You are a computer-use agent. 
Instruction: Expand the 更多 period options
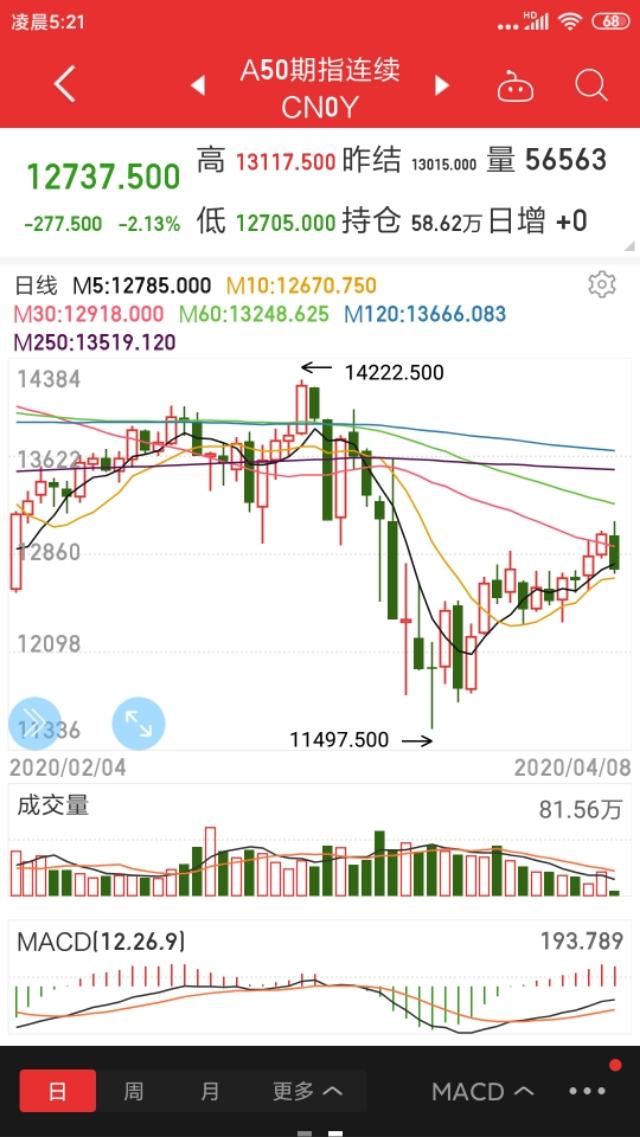pos(307,1091)
